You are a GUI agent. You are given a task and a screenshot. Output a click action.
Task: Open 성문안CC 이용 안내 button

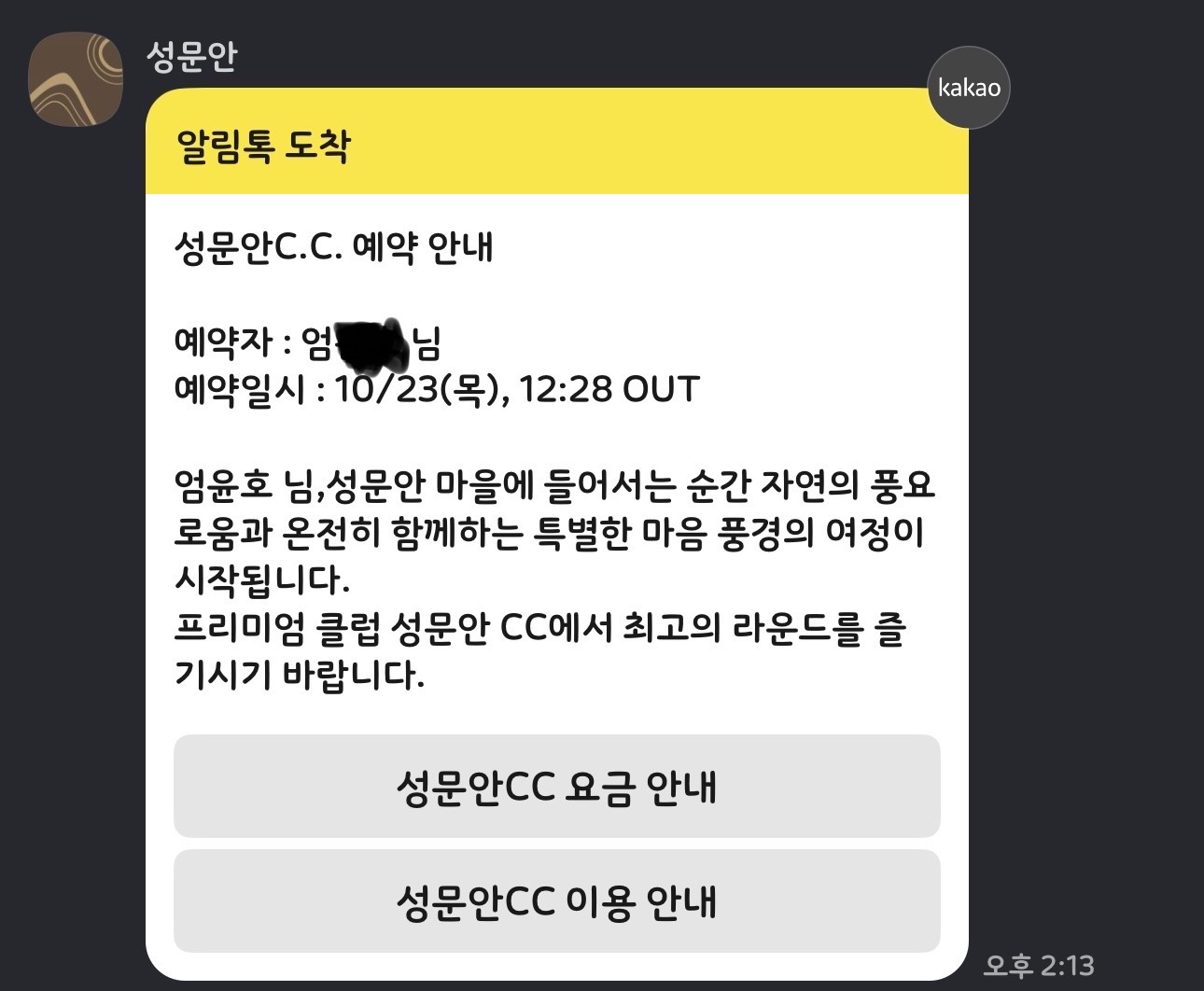tap(556, 901)
